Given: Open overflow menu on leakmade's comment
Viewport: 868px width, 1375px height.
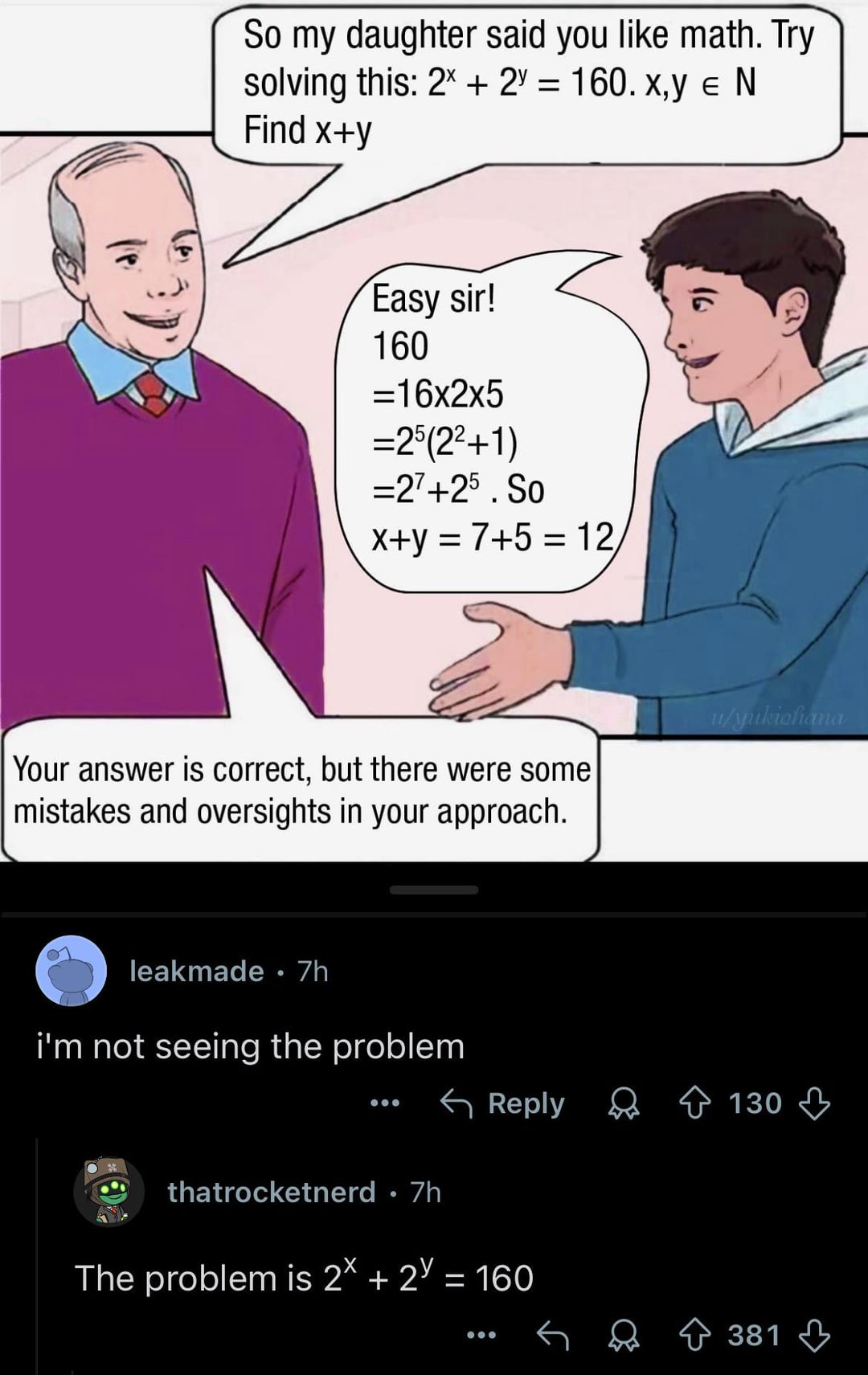Looking at the screenshot, I should [385, 1103].
